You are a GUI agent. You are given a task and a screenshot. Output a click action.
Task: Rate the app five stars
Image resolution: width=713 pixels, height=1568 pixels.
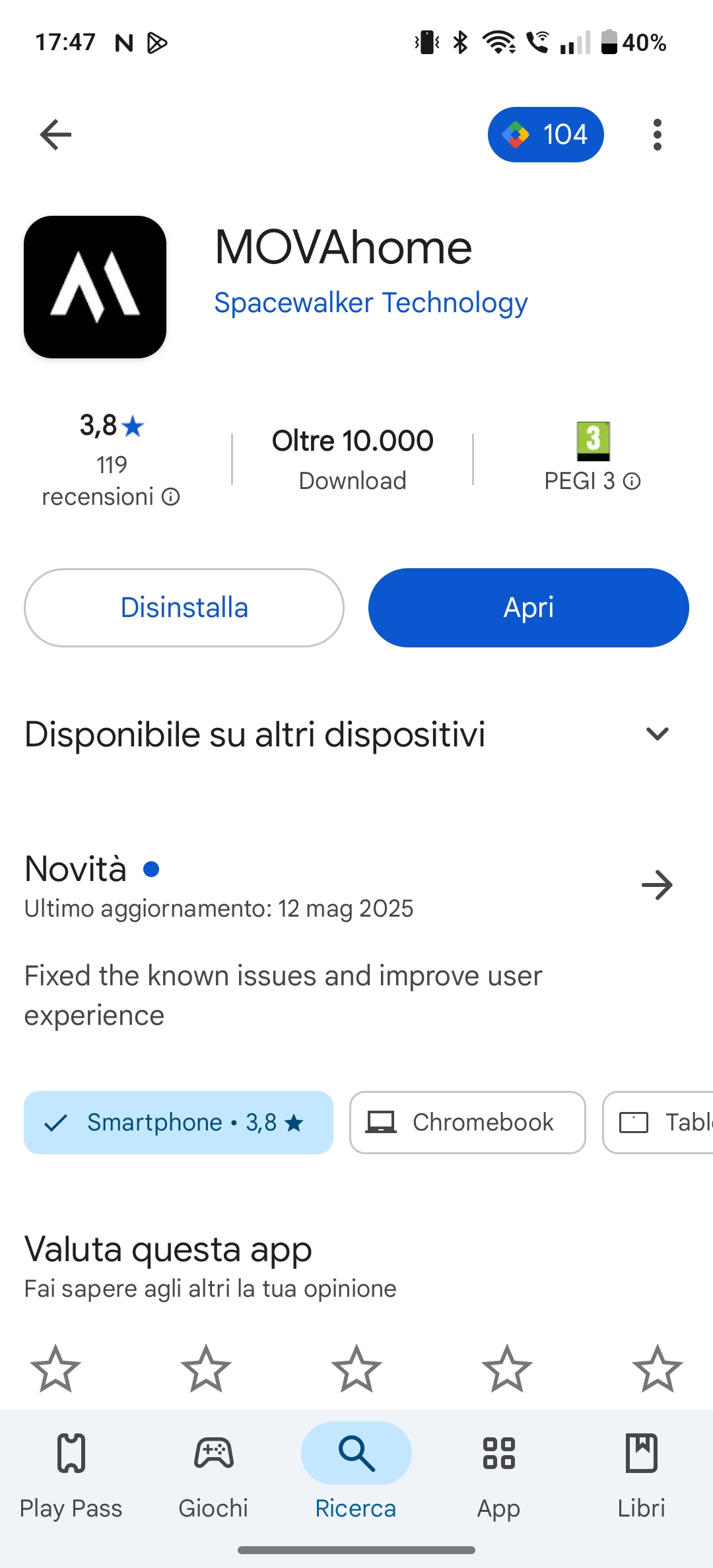tap(658, 1369)
